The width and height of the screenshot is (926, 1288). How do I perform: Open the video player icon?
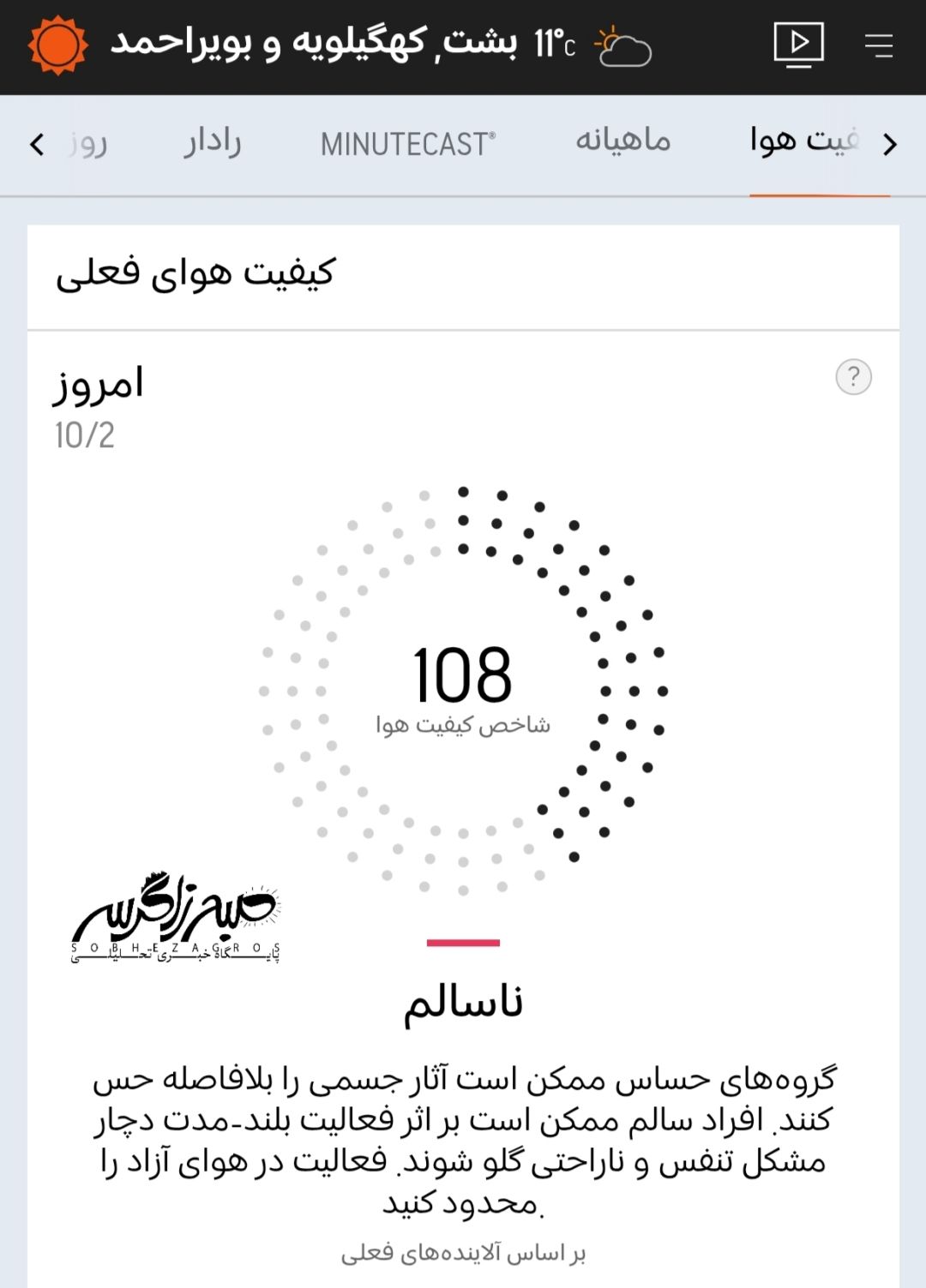point(798,44)
